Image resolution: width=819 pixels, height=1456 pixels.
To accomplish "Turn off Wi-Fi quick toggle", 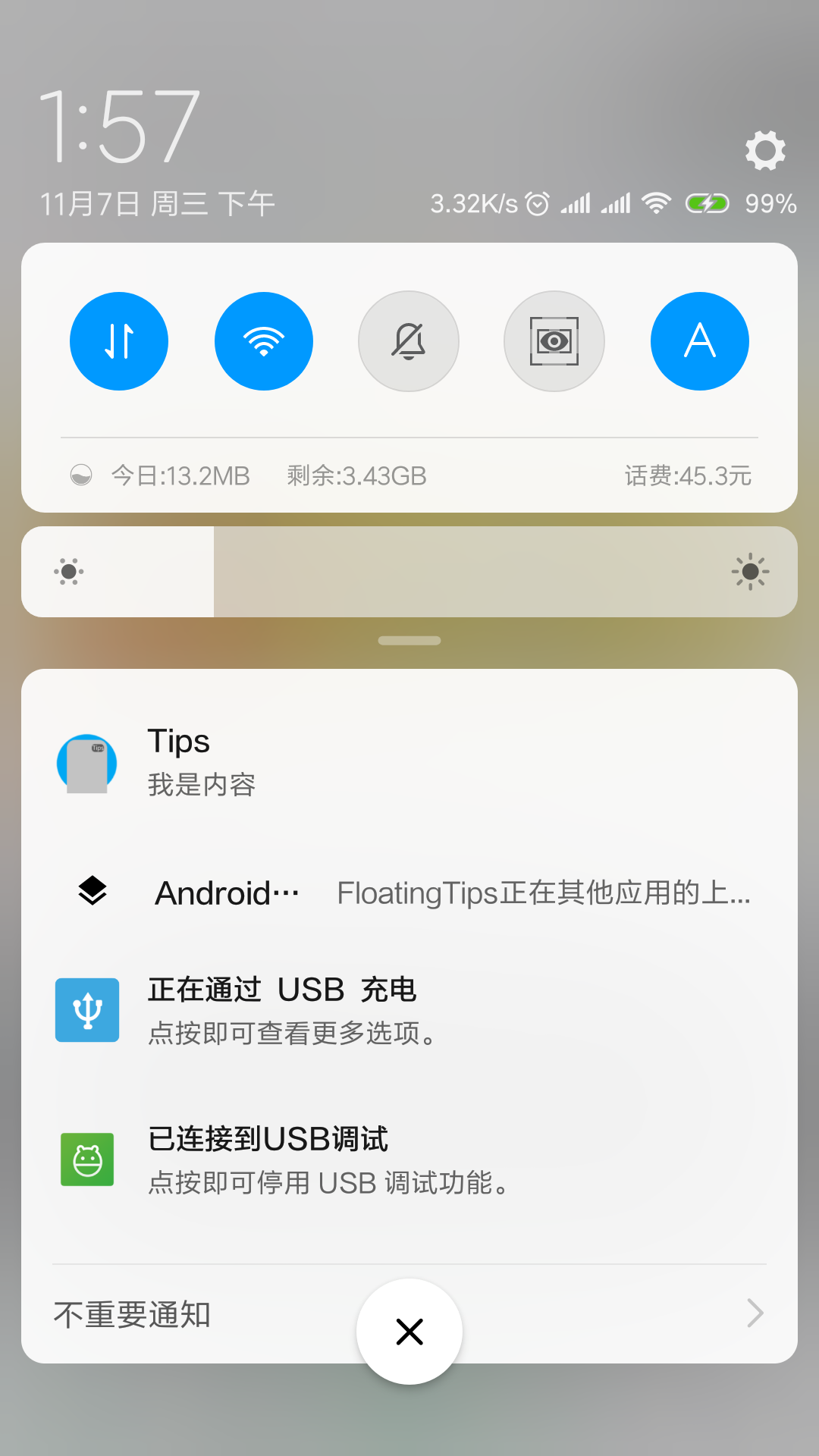I will 264,341.
